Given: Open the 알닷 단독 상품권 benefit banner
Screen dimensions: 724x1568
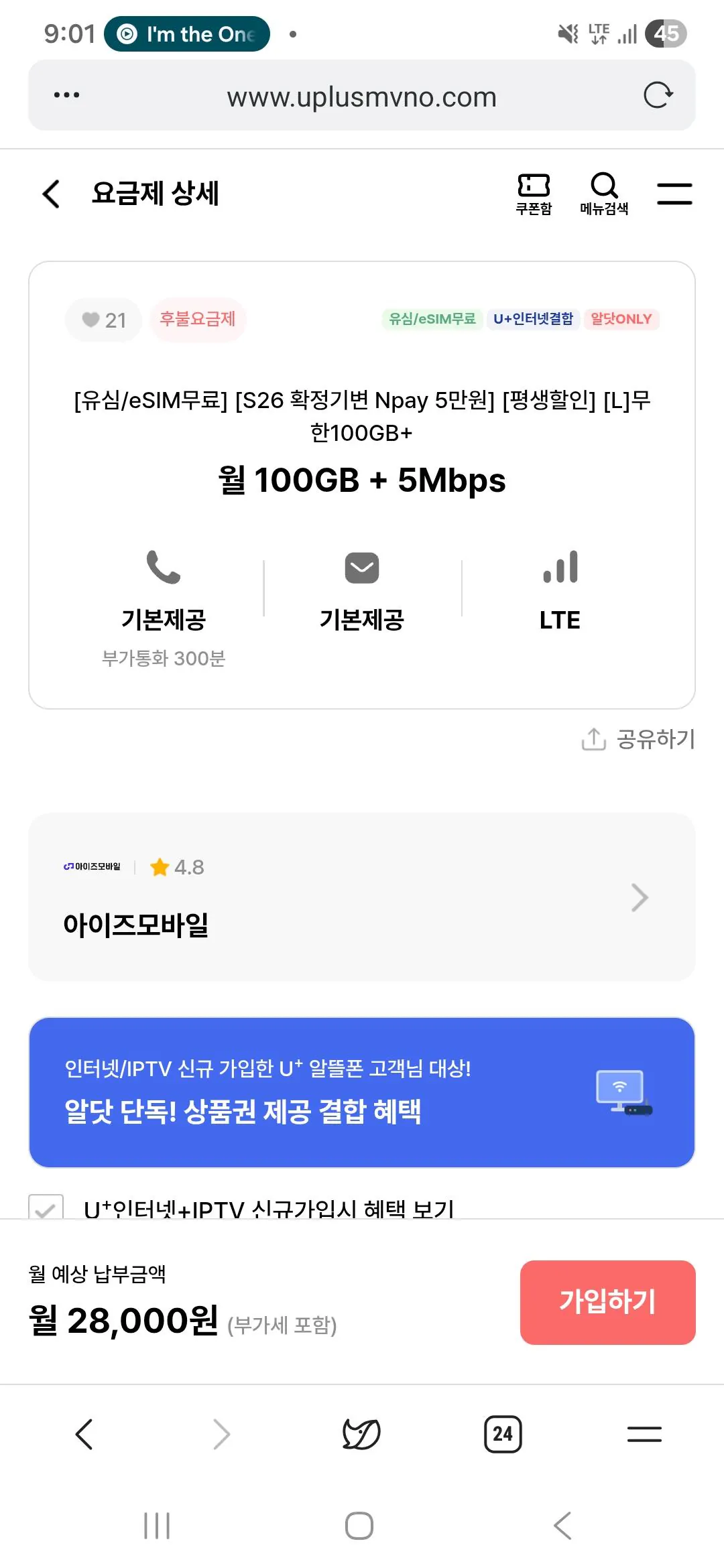Looking at the screenshot, I should (361, 1092).
